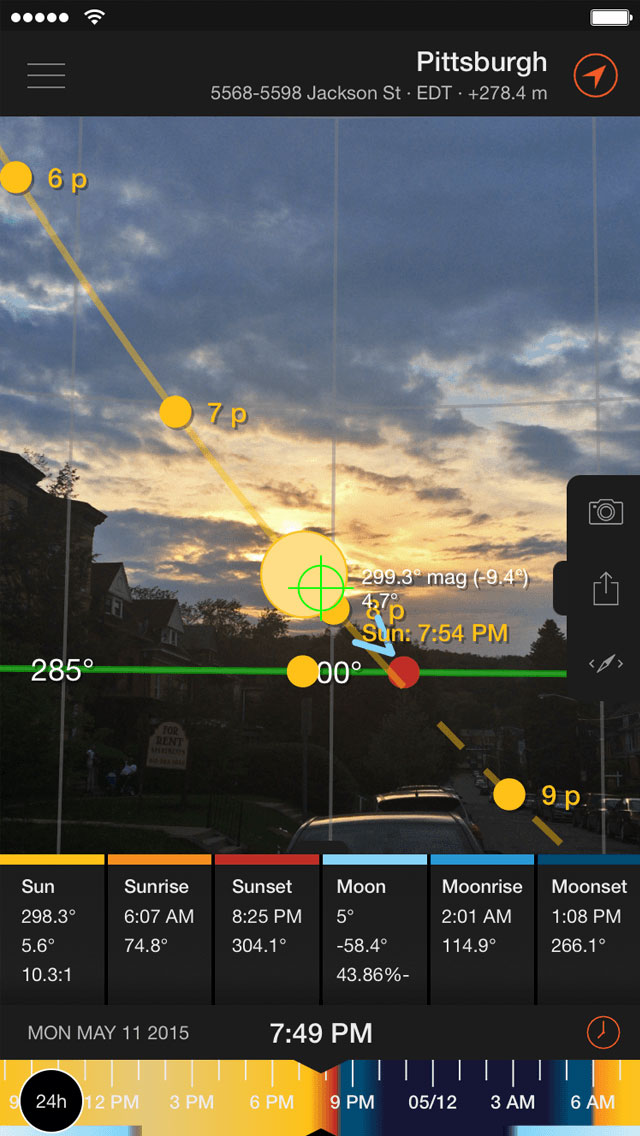Select the Sunset data panel
Viewport: 640px width, 1136px height.
tap(267, 930)
